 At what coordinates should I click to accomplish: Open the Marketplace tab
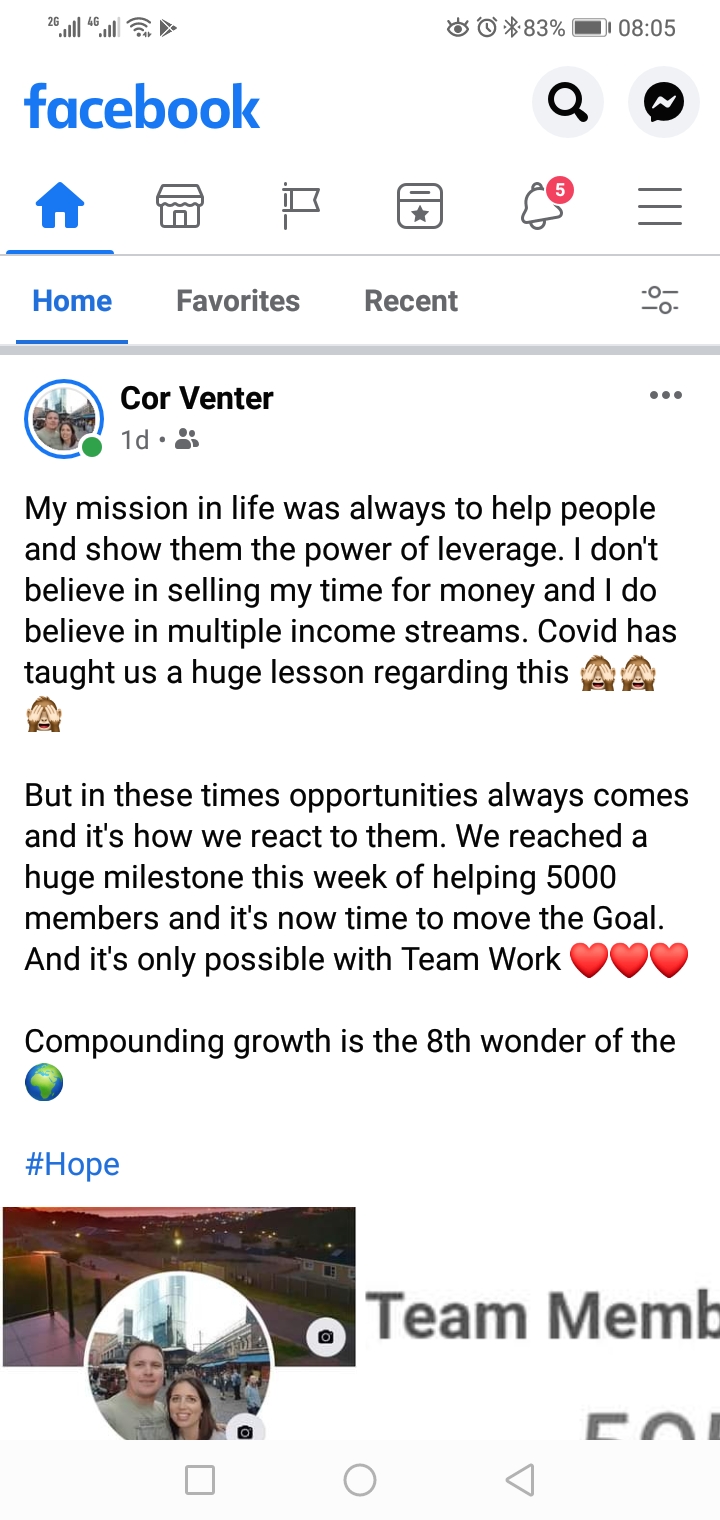click(x=180, y=207)
